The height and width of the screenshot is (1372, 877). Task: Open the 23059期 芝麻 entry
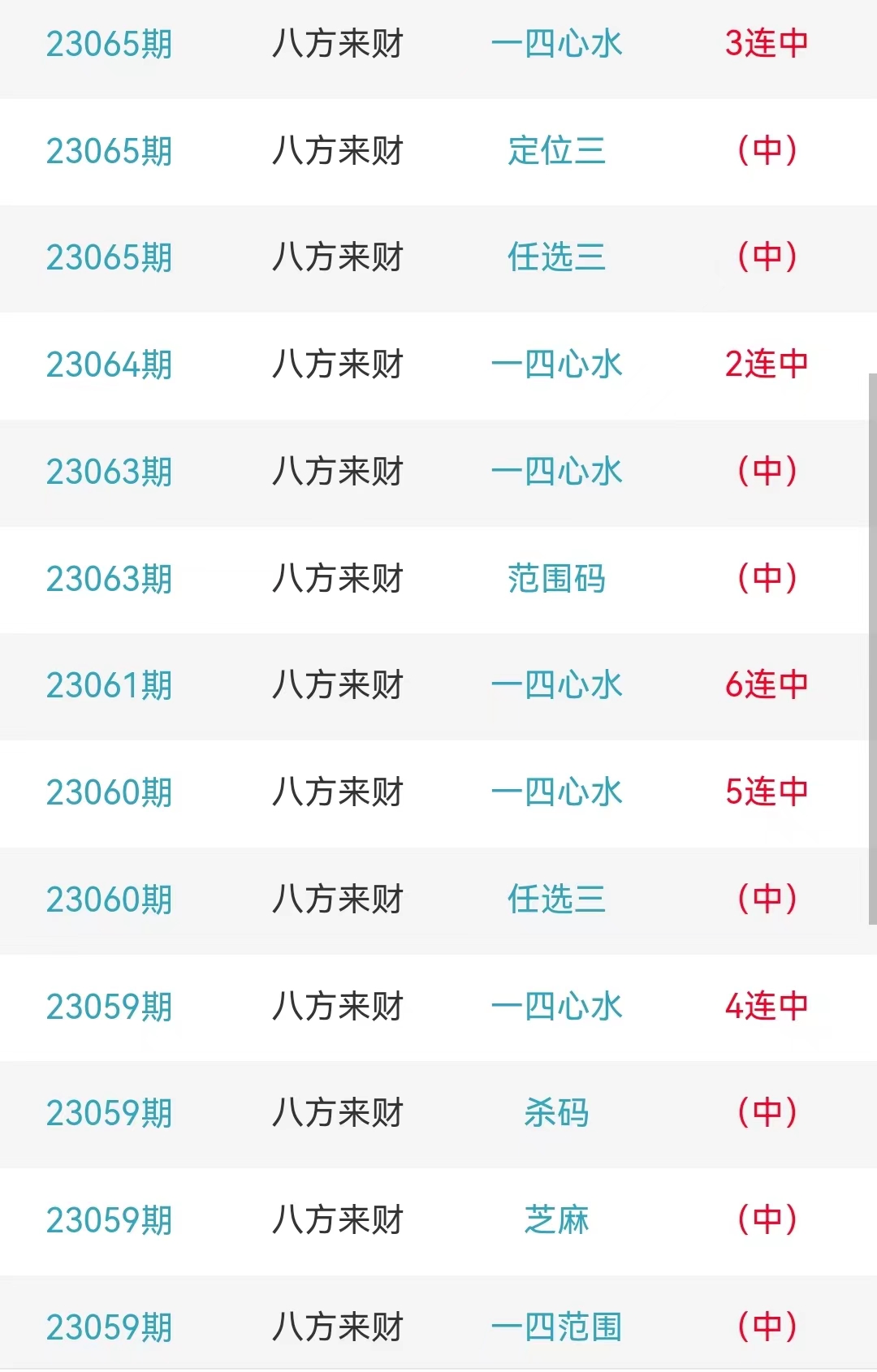tap(556, 1220)
